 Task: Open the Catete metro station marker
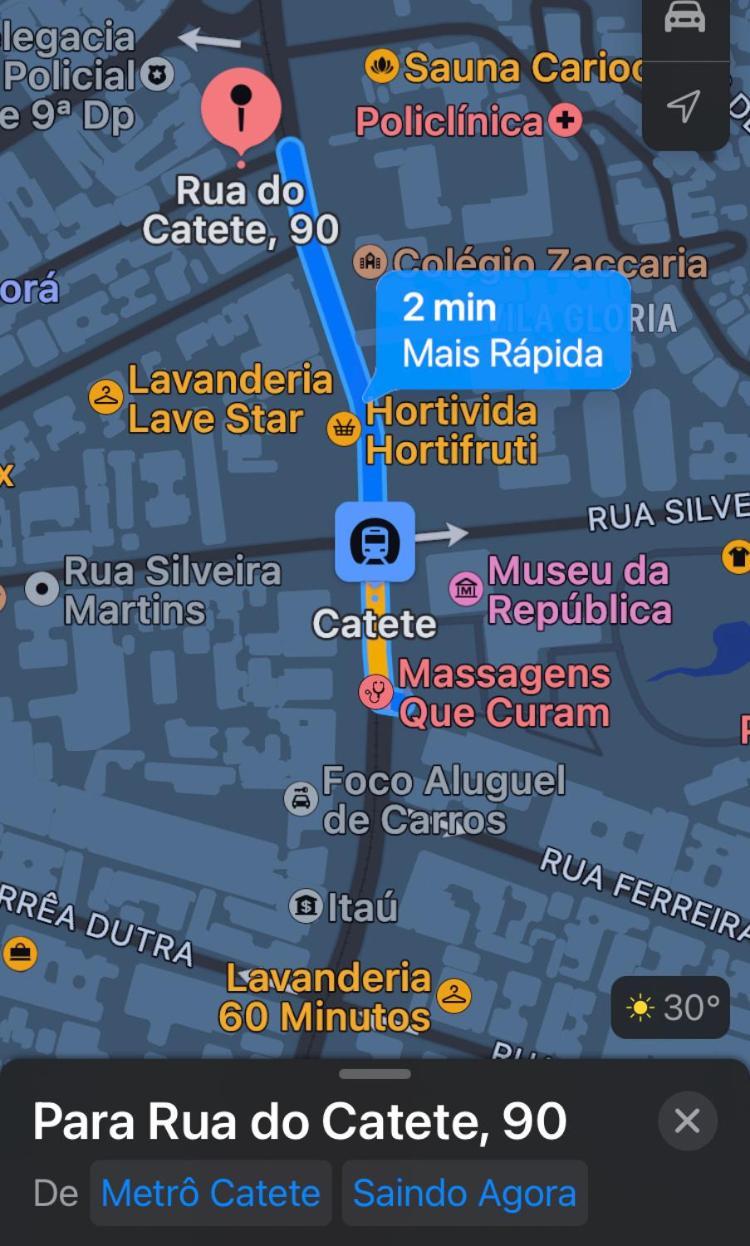(375, 542)
